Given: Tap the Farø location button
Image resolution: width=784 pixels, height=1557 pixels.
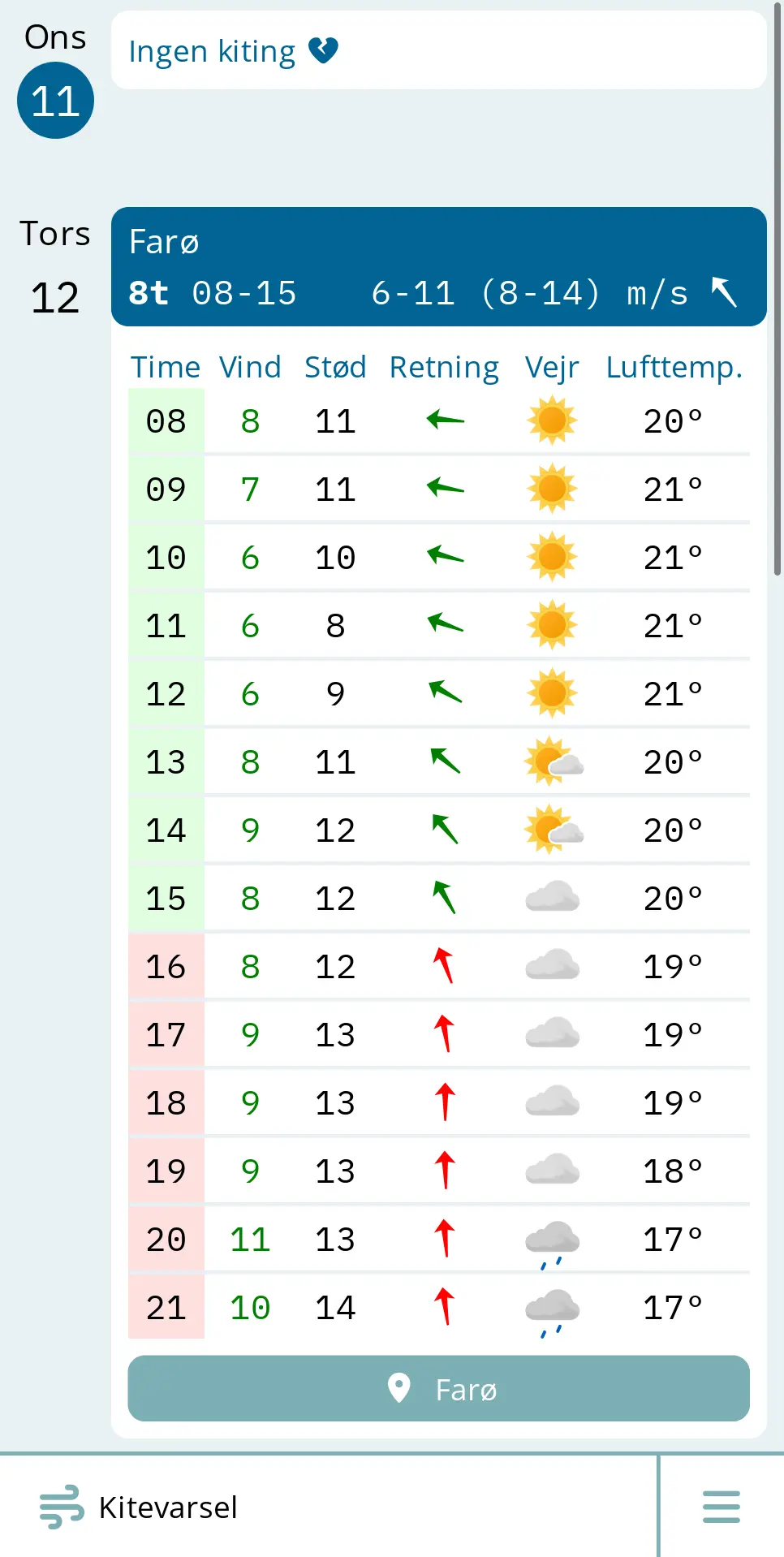Looking at the screenshot, I should (438, 1389).
